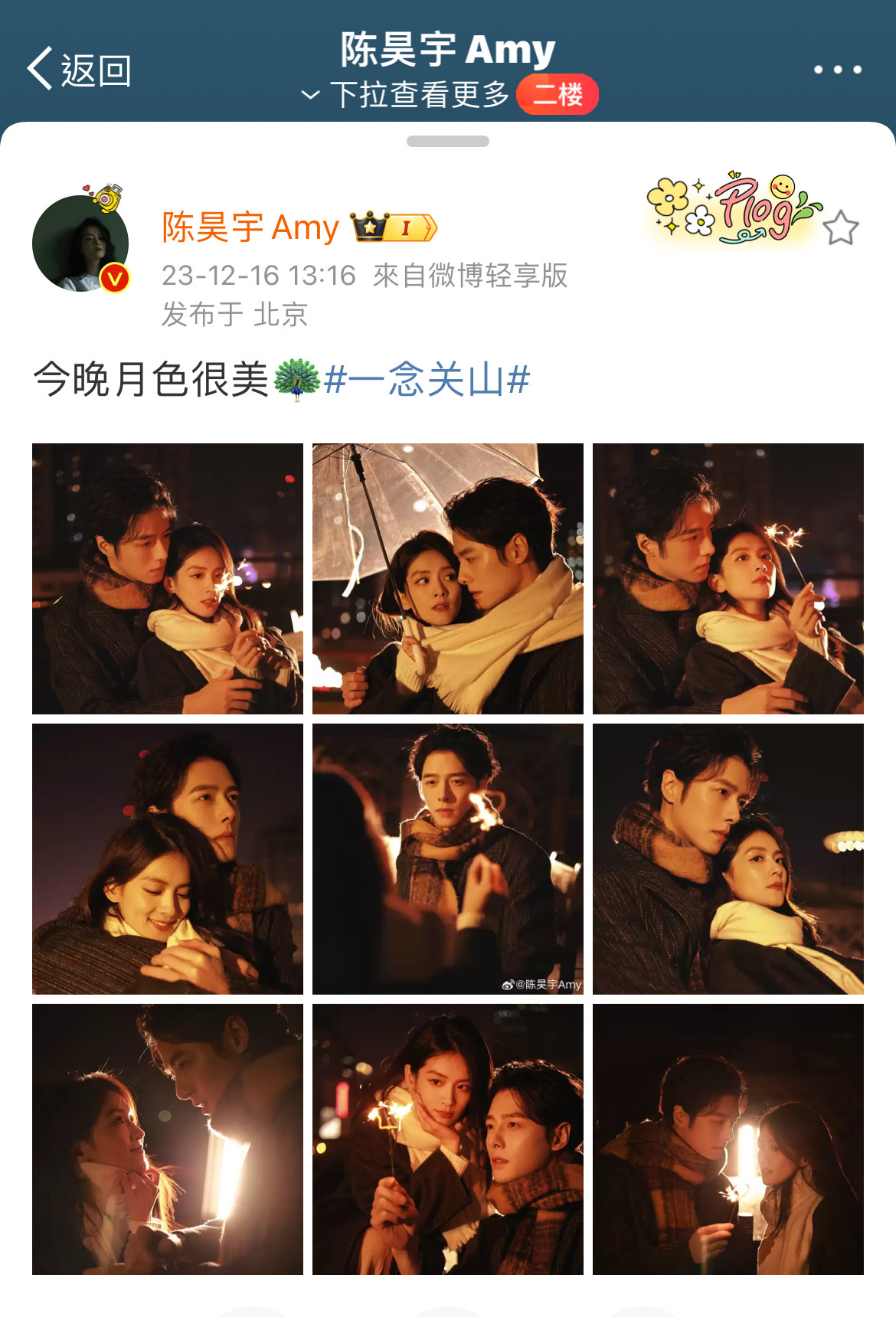Go back with the 返回 button
This screenshot has height=1317, width=896.
[80, 70]
